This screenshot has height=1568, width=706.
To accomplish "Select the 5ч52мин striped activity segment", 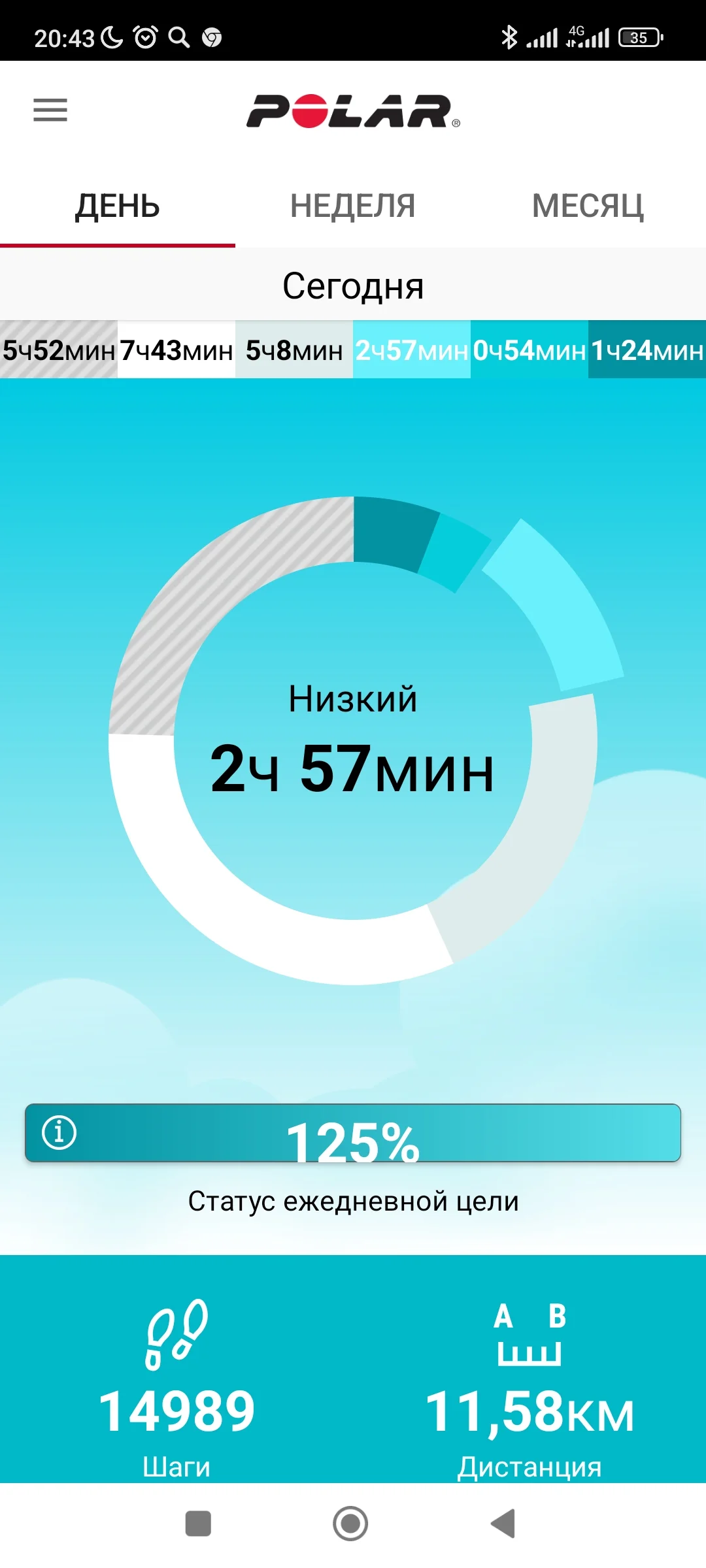I will (x=59, y=350).
